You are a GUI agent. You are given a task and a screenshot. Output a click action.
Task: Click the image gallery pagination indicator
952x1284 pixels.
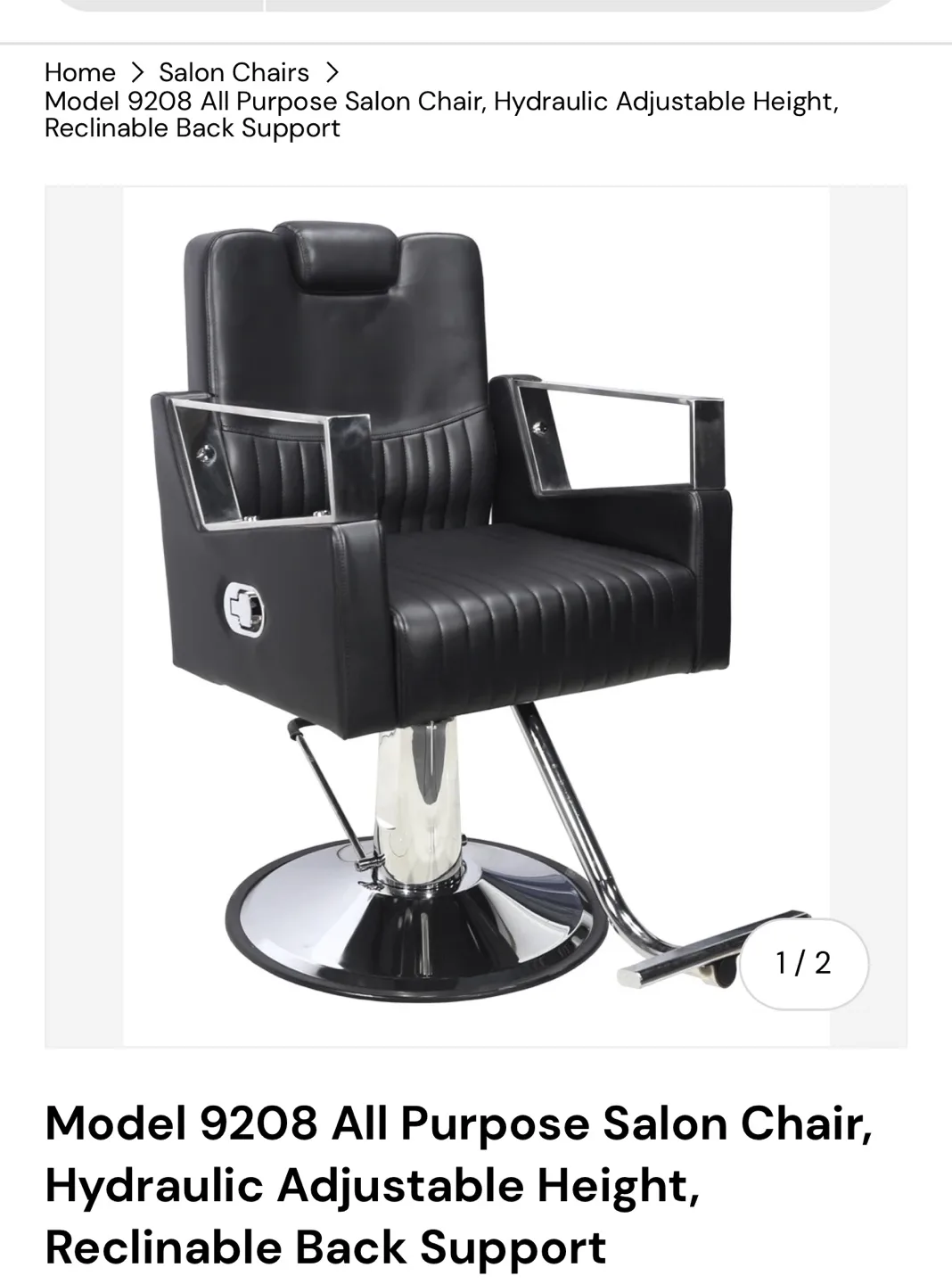[x=803, y=963]
